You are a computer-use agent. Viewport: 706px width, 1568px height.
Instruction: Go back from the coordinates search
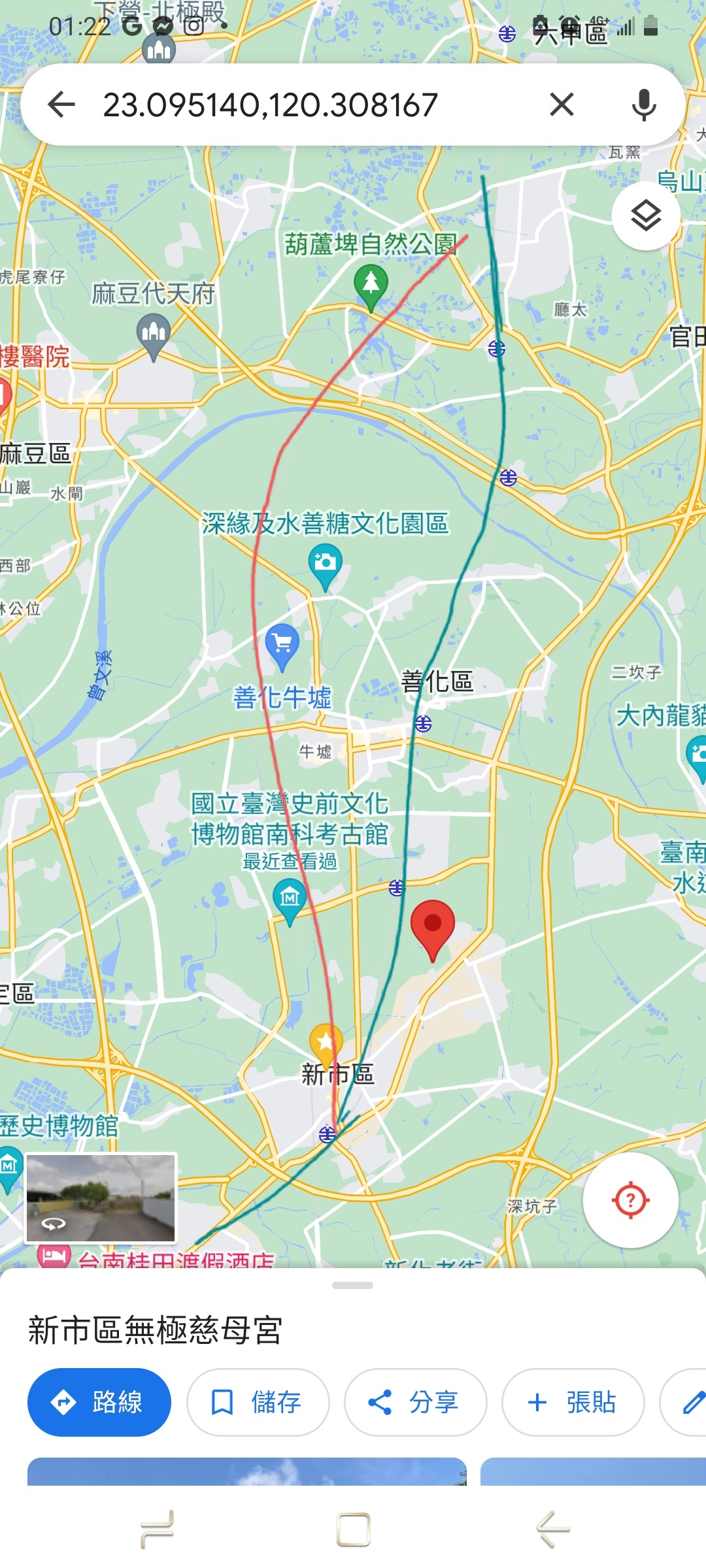pyautogui.click(x=61, y=105)
